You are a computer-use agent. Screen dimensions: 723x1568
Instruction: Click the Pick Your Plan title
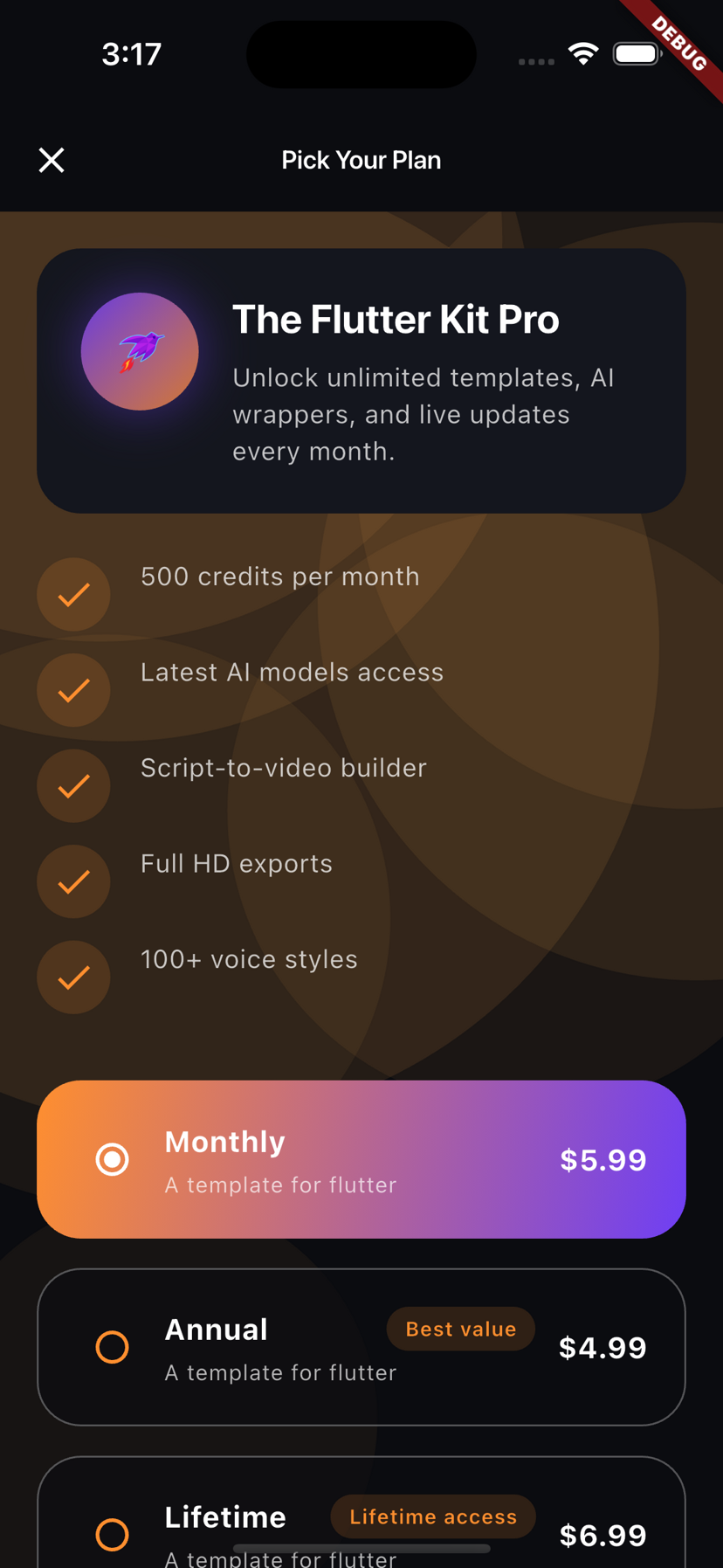pyautogui.click(x=361, y=160)
